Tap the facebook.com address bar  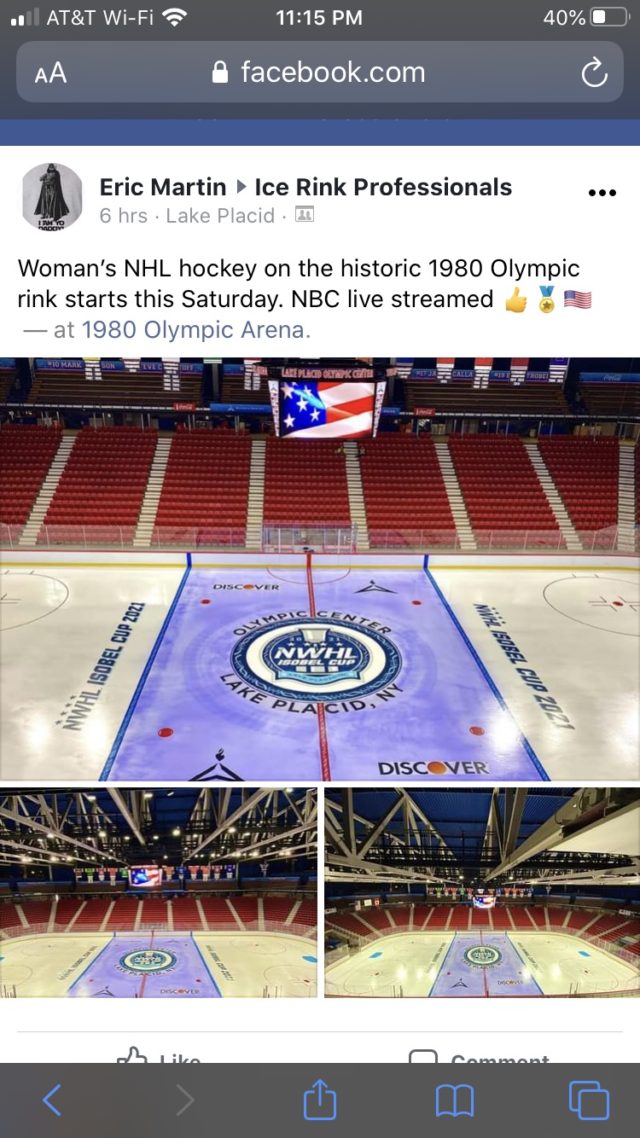click(x=318, y=73)
